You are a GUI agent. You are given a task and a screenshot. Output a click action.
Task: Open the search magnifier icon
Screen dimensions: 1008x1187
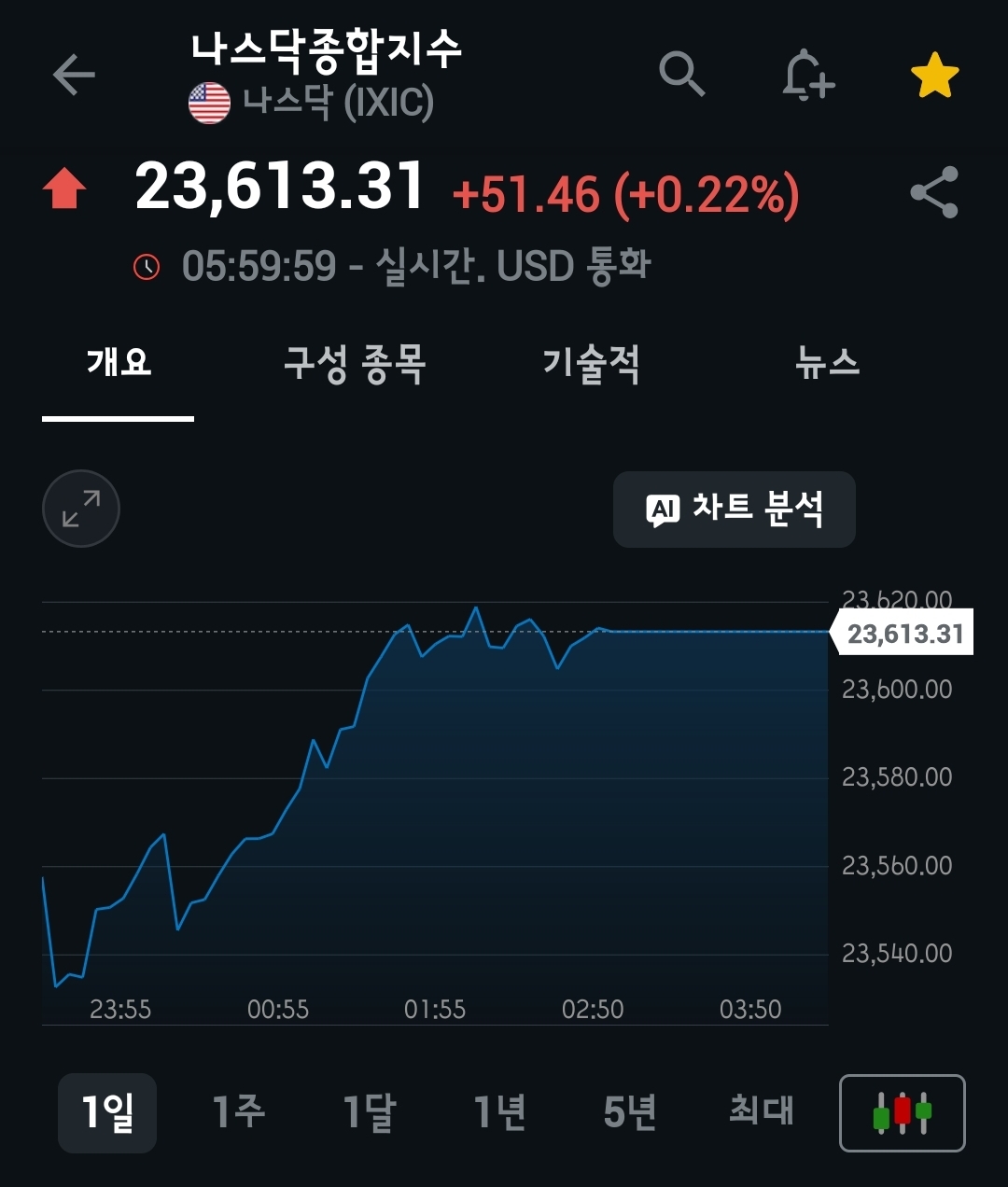click(x=681, y=75)
